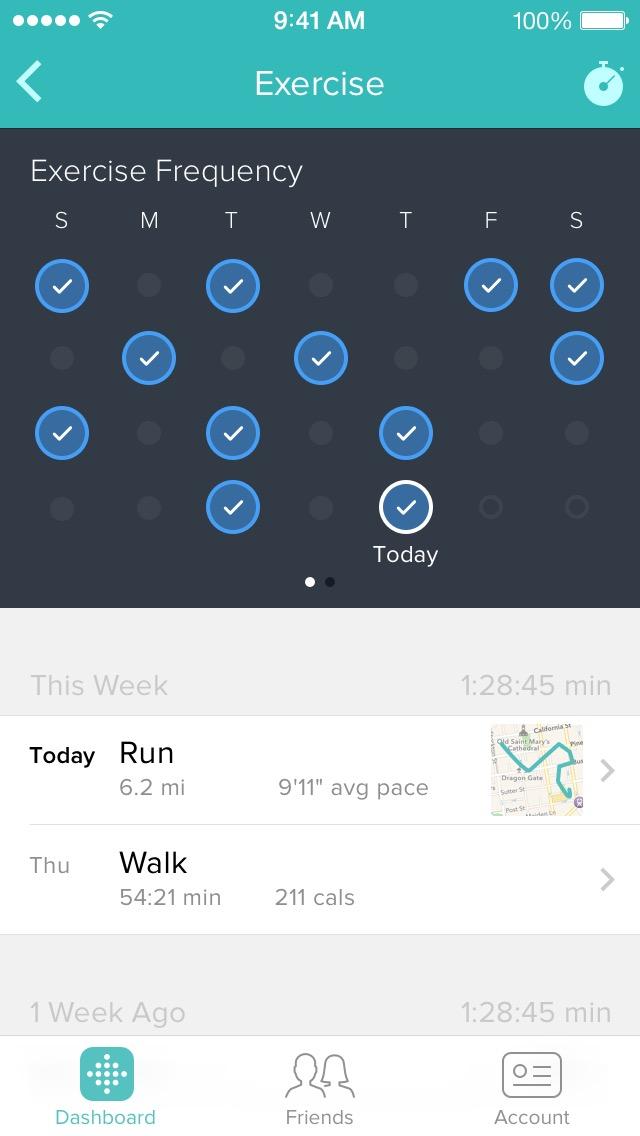The image size is (640, 1136).
Task: Switch to the Dashboard tab
Action: tap(106, 1088)
